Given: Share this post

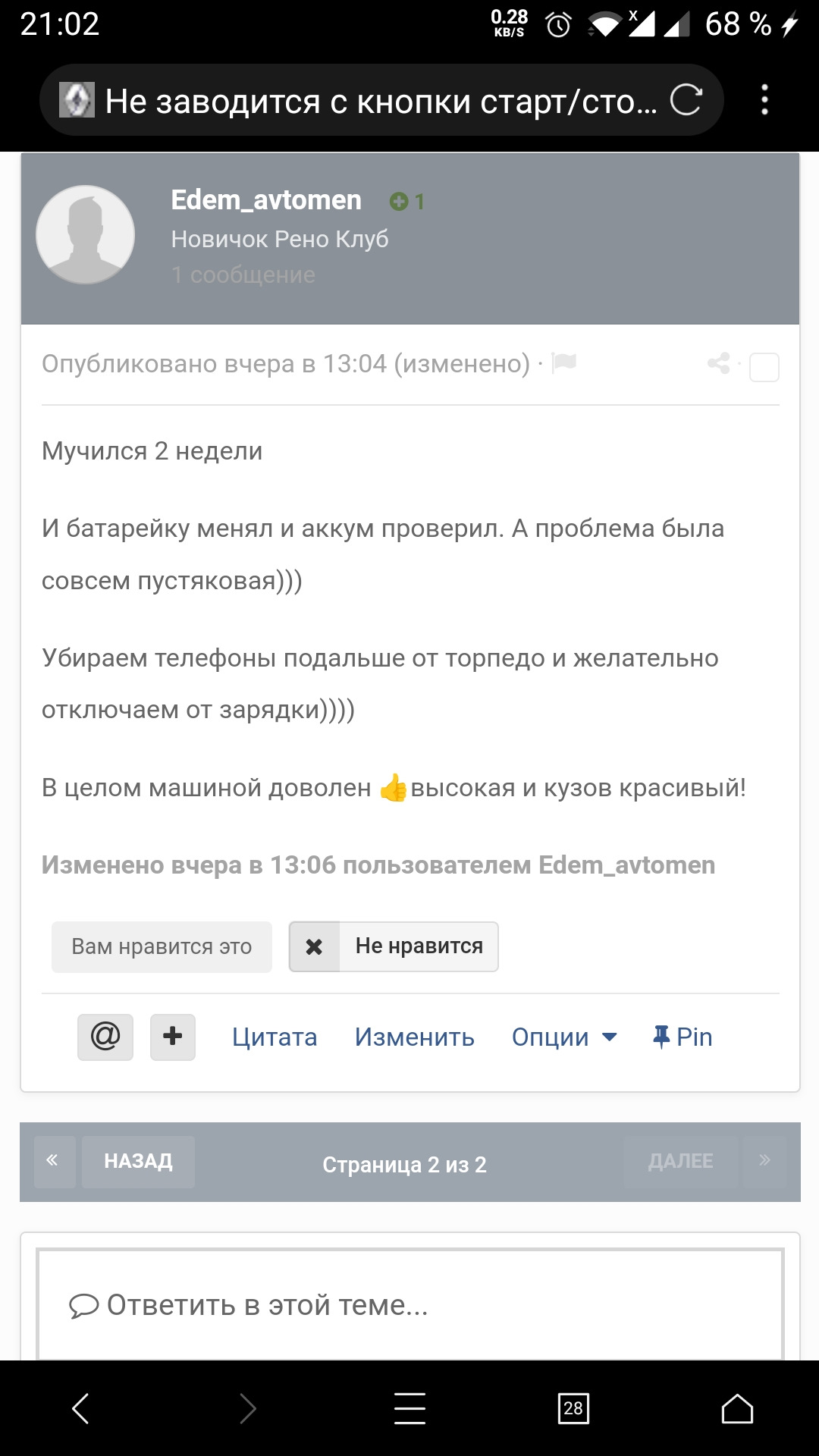Looking at the screenshot, I should [718, 363].
